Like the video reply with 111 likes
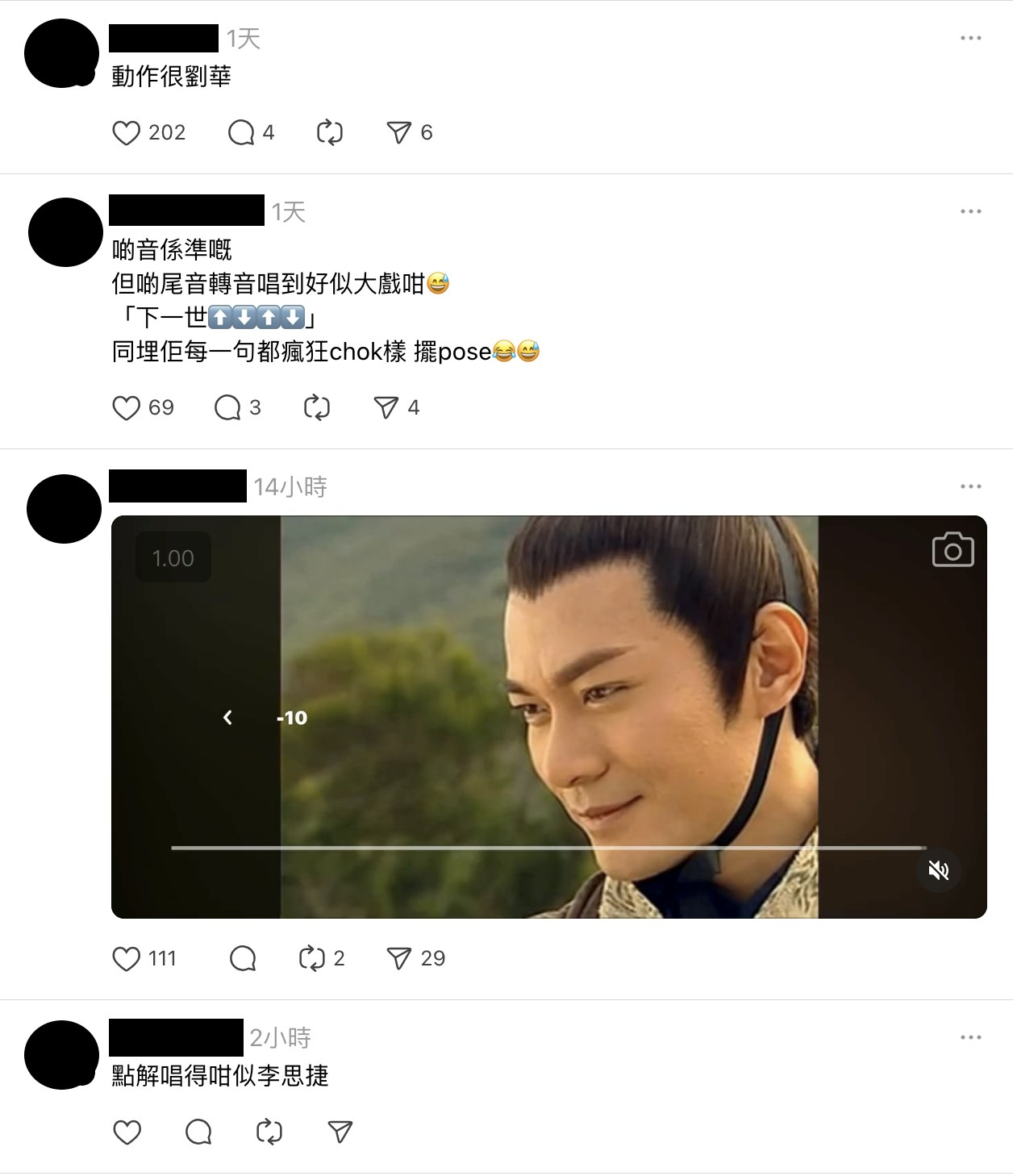Viewport: 1013px width, 1176px height. (127, 958)
